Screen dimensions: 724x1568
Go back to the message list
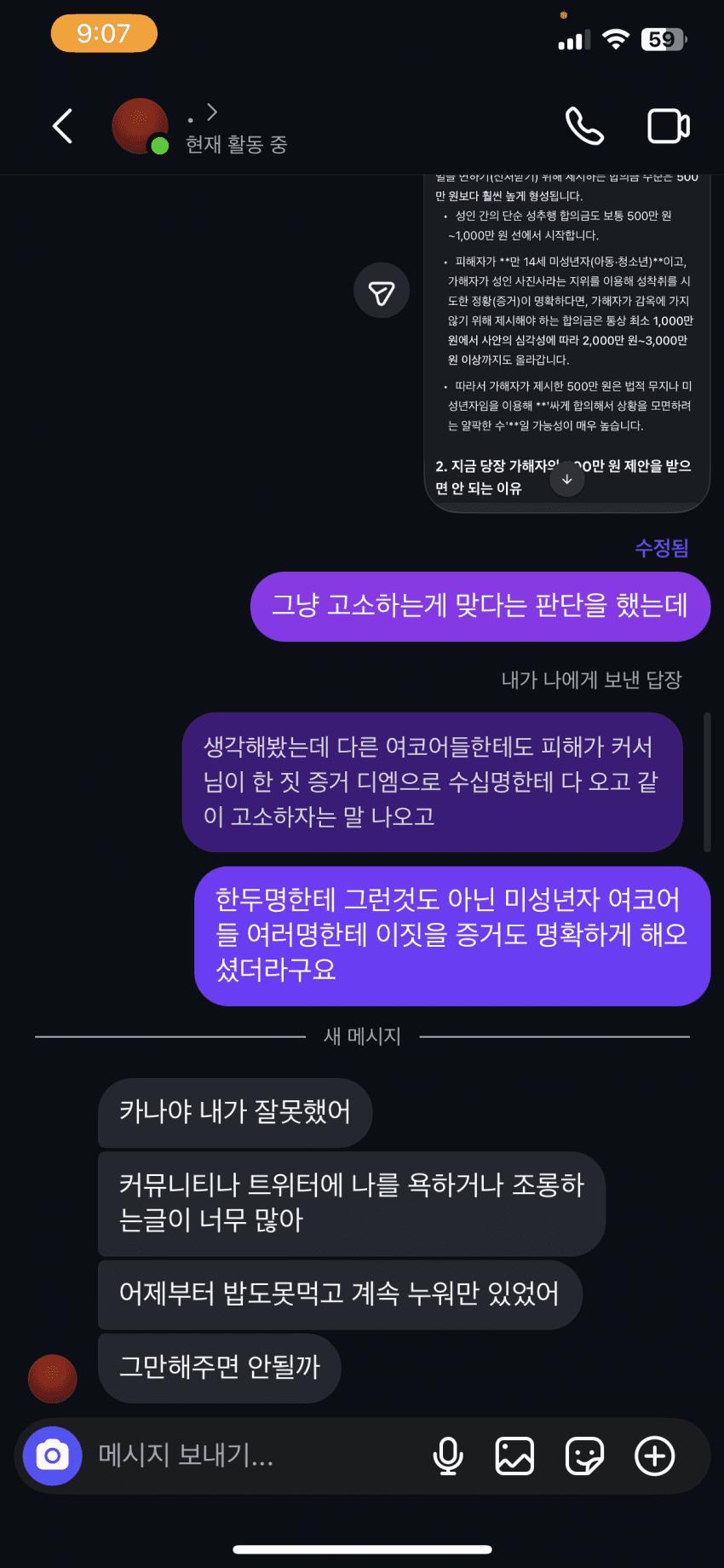click(62, 126)
